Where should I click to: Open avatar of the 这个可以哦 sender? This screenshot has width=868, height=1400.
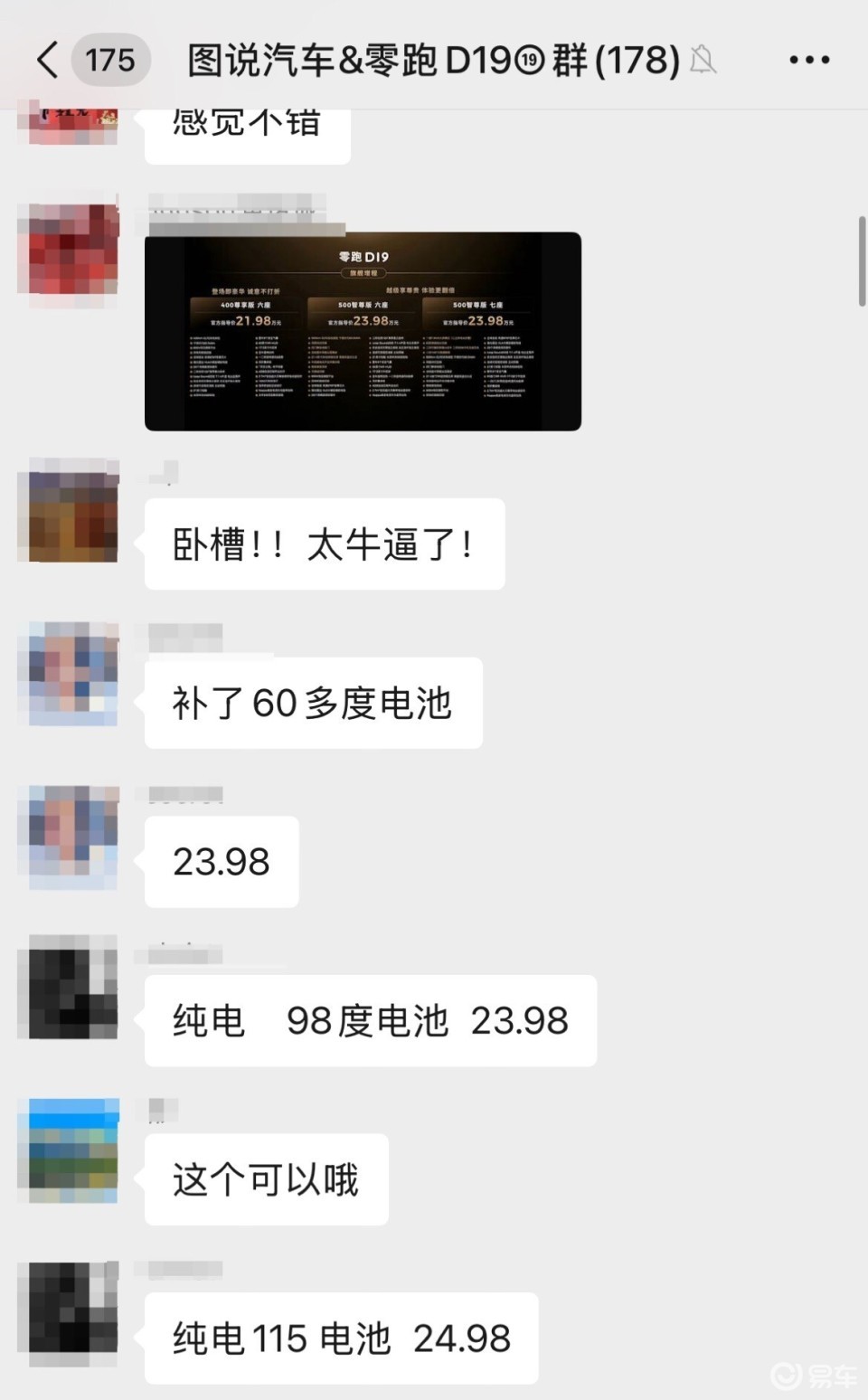pos(72,1150)
